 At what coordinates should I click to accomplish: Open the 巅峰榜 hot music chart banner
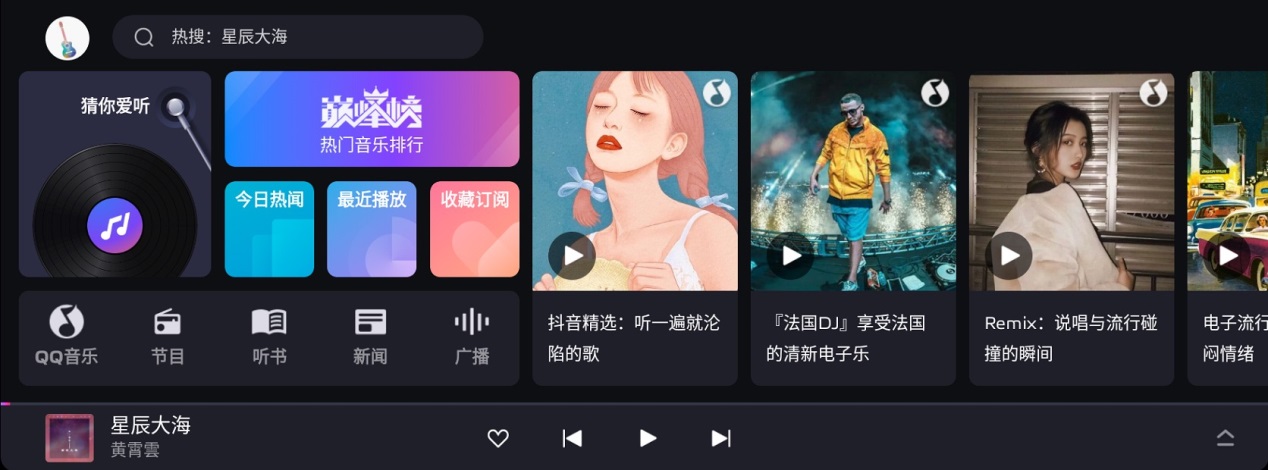pyautogui.click(x=372, y=119)
